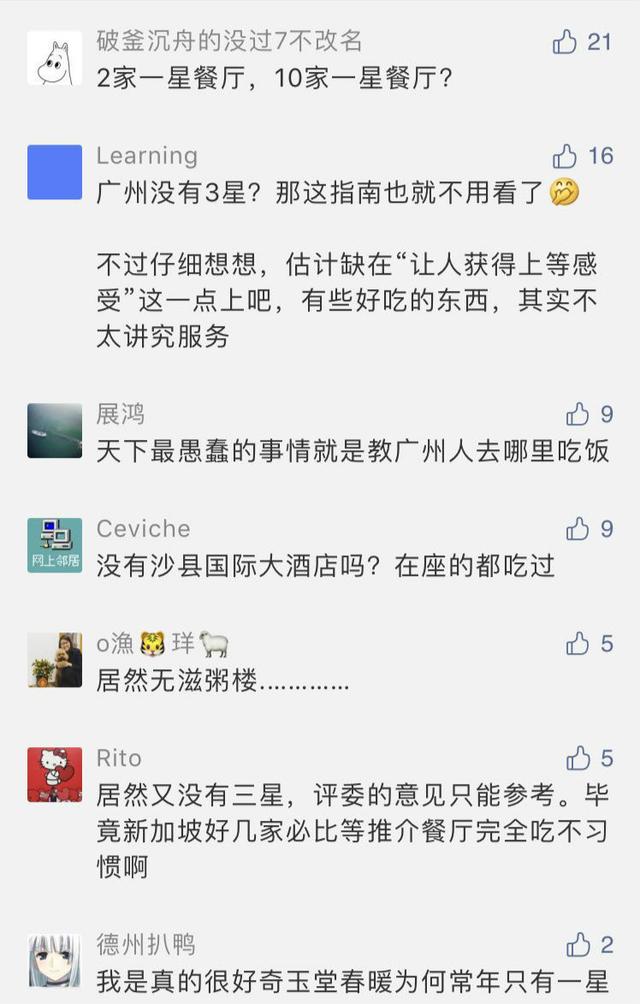Like the comment by 破釜沉舟的没过7不改名

point(566,42)
